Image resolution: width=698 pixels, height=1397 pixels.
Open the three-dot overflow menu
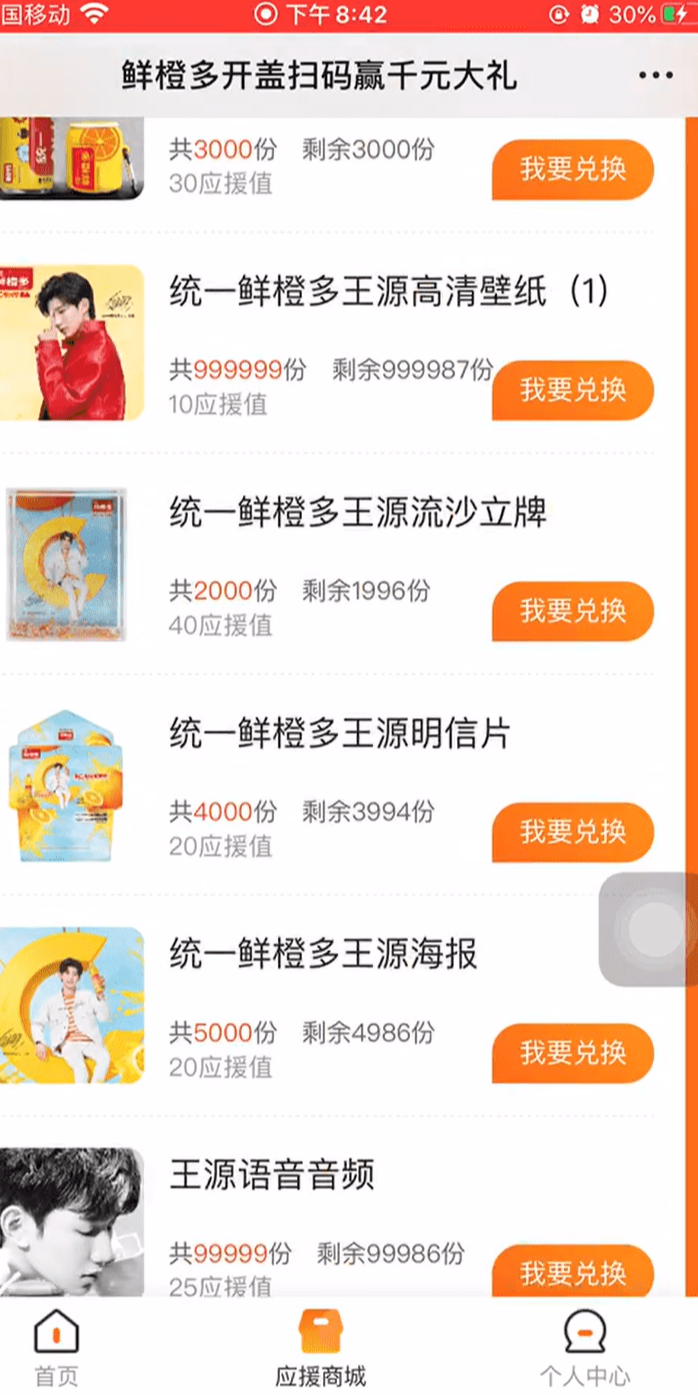(655, 76)
